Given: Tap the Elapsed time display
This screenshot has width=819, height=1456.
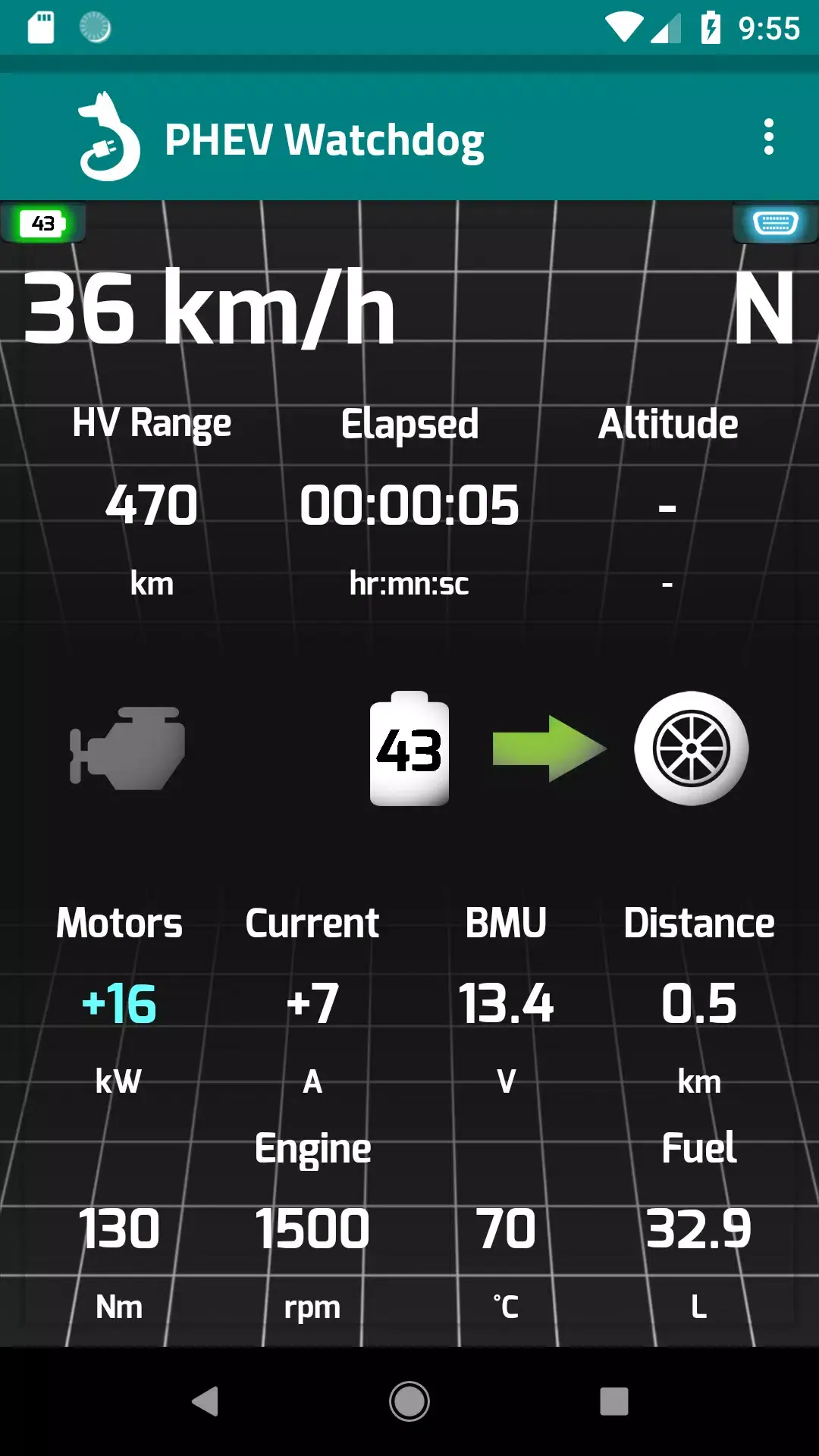Looking at the screenshot, I should tap(409, 500).
